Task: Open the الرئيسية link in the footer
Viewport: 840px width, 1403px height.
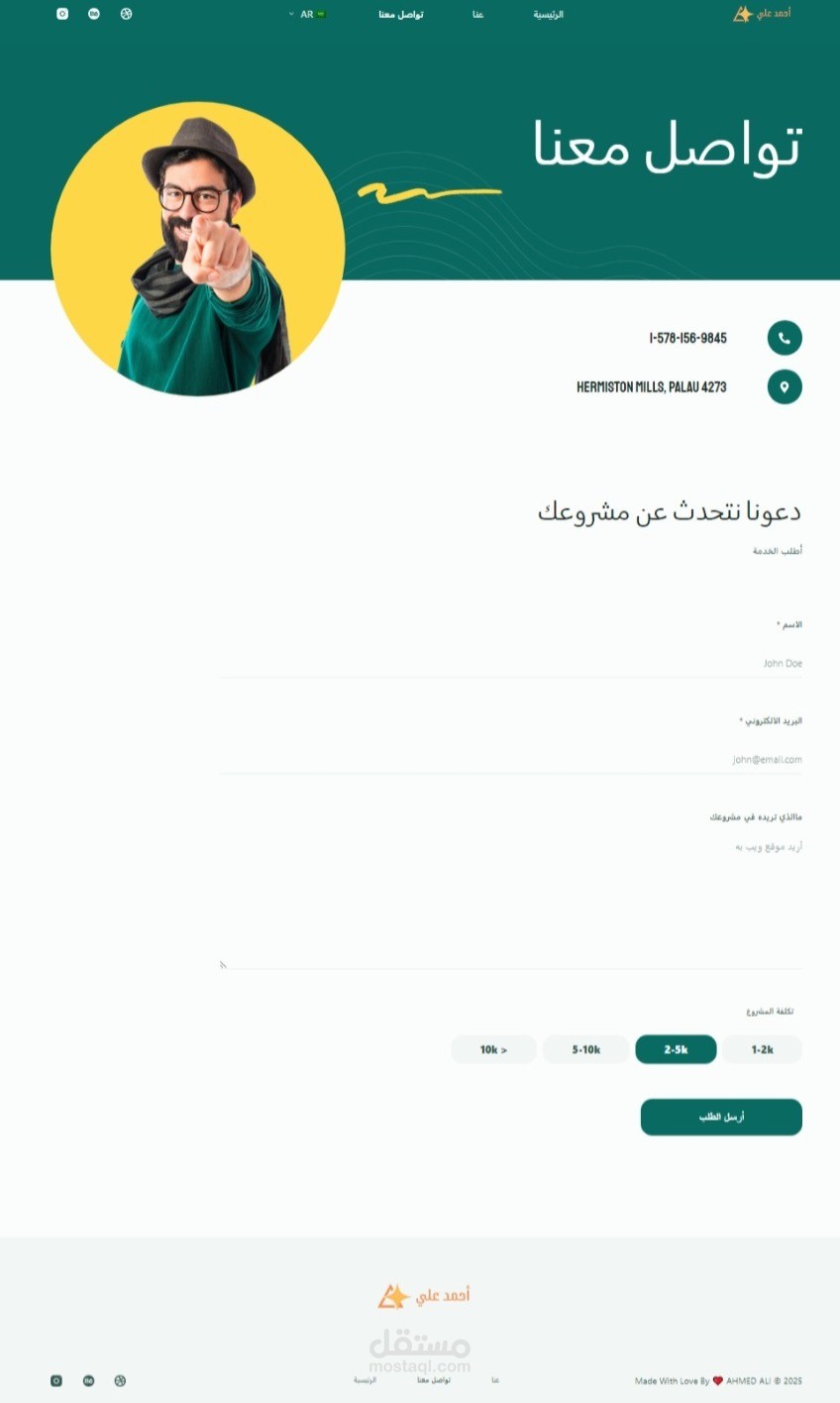Action: (x=365, y=1380)
